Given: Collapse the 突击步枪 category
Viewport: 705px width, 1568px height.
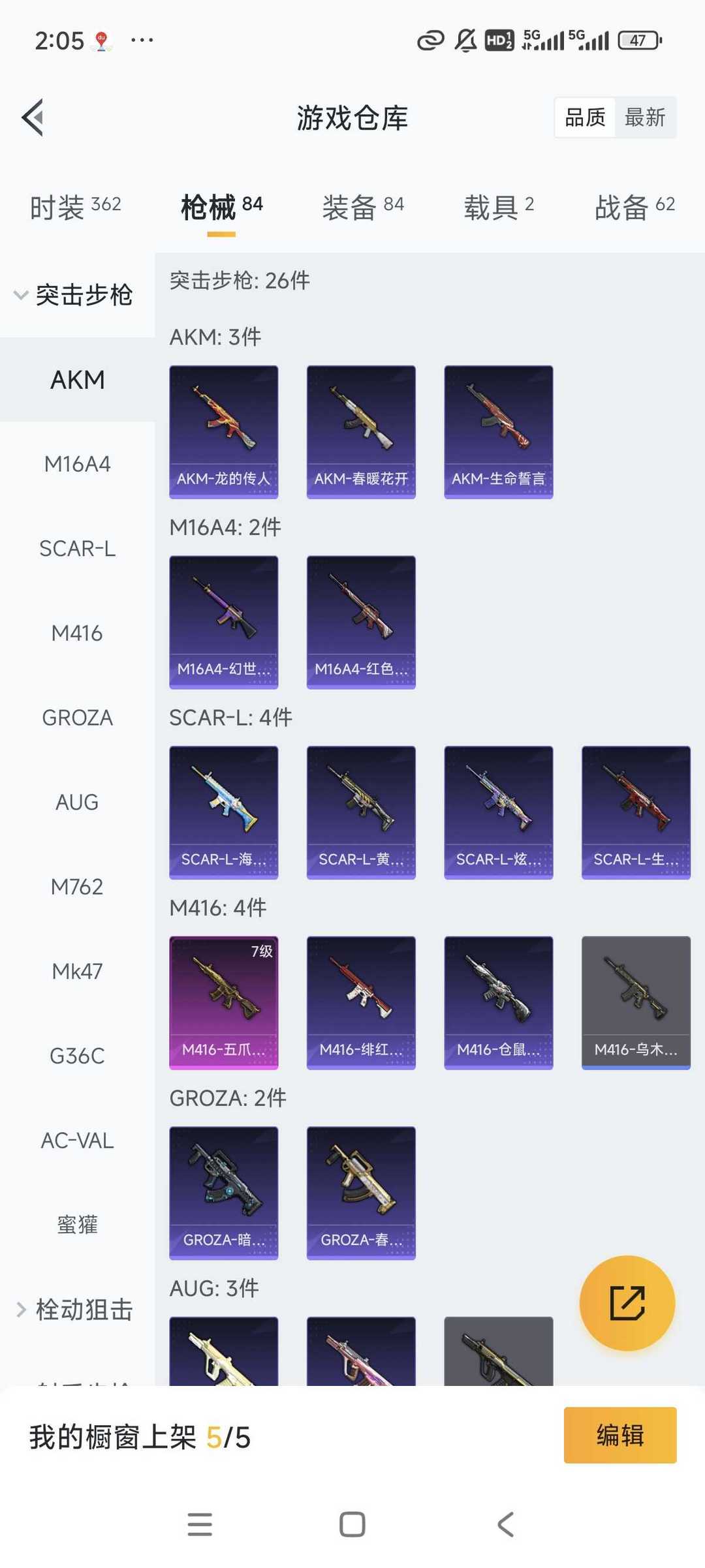Looking at the screenshot, I should (x=75, y=295).
